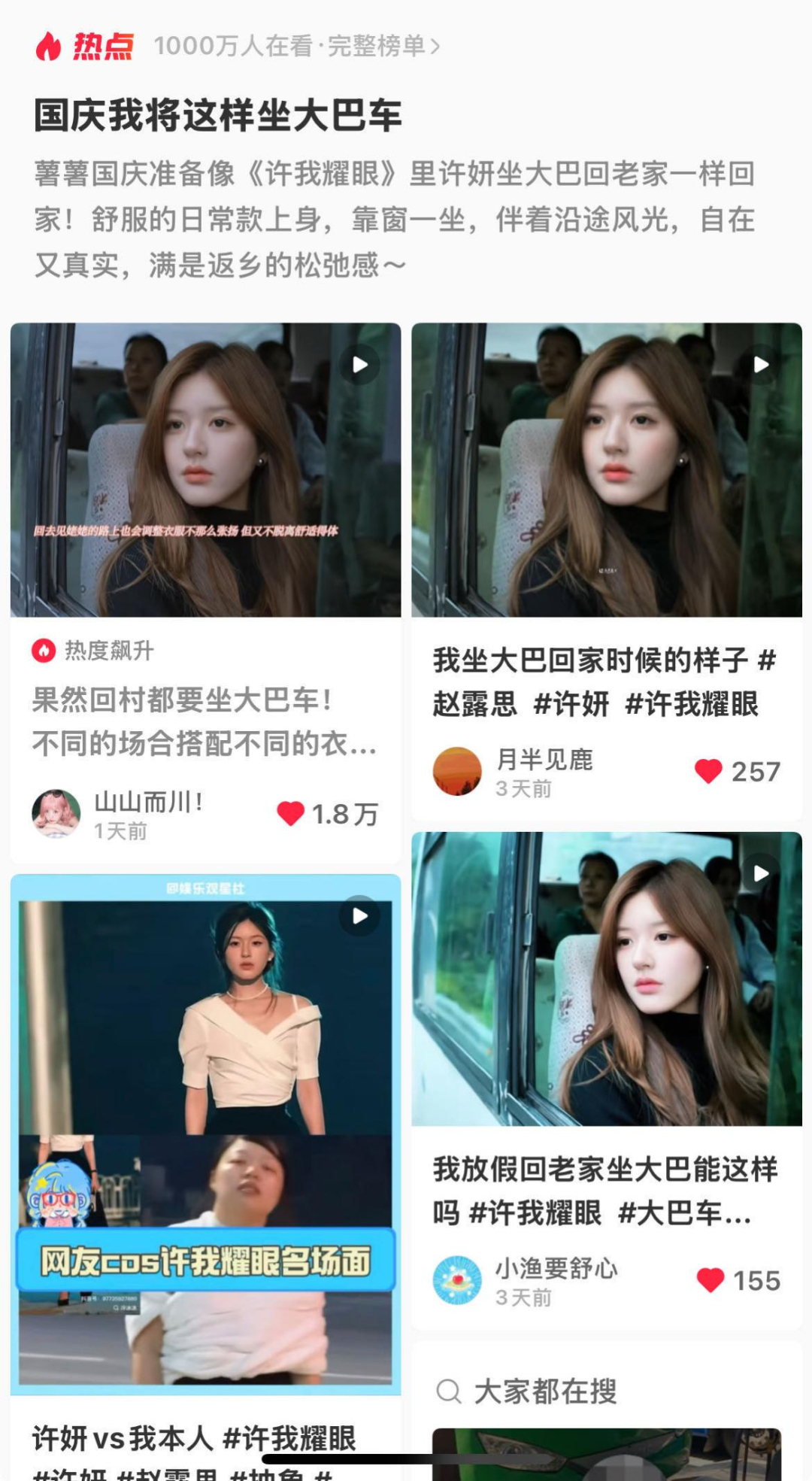Like the post by 月半见鹿

(x=708, y=771)
